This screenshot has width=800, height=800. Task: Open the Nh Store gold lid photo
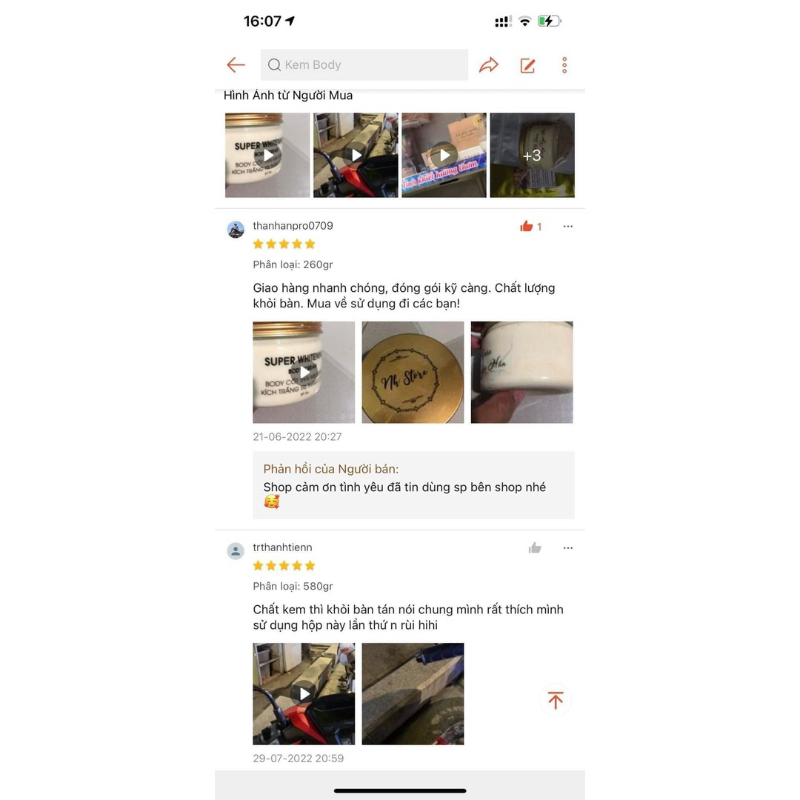tap(413, 372)
